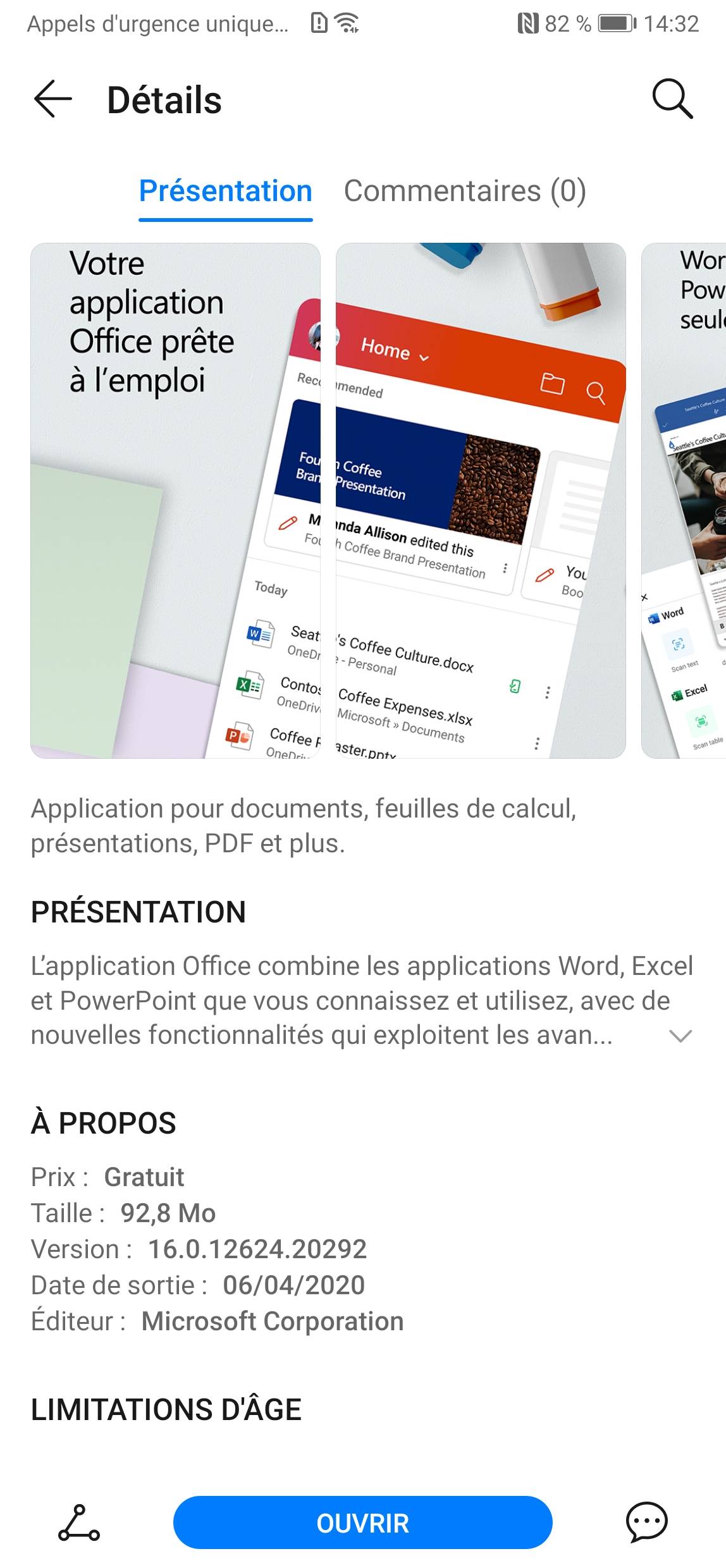Open search with the magnifier icon

pos(672,99)
